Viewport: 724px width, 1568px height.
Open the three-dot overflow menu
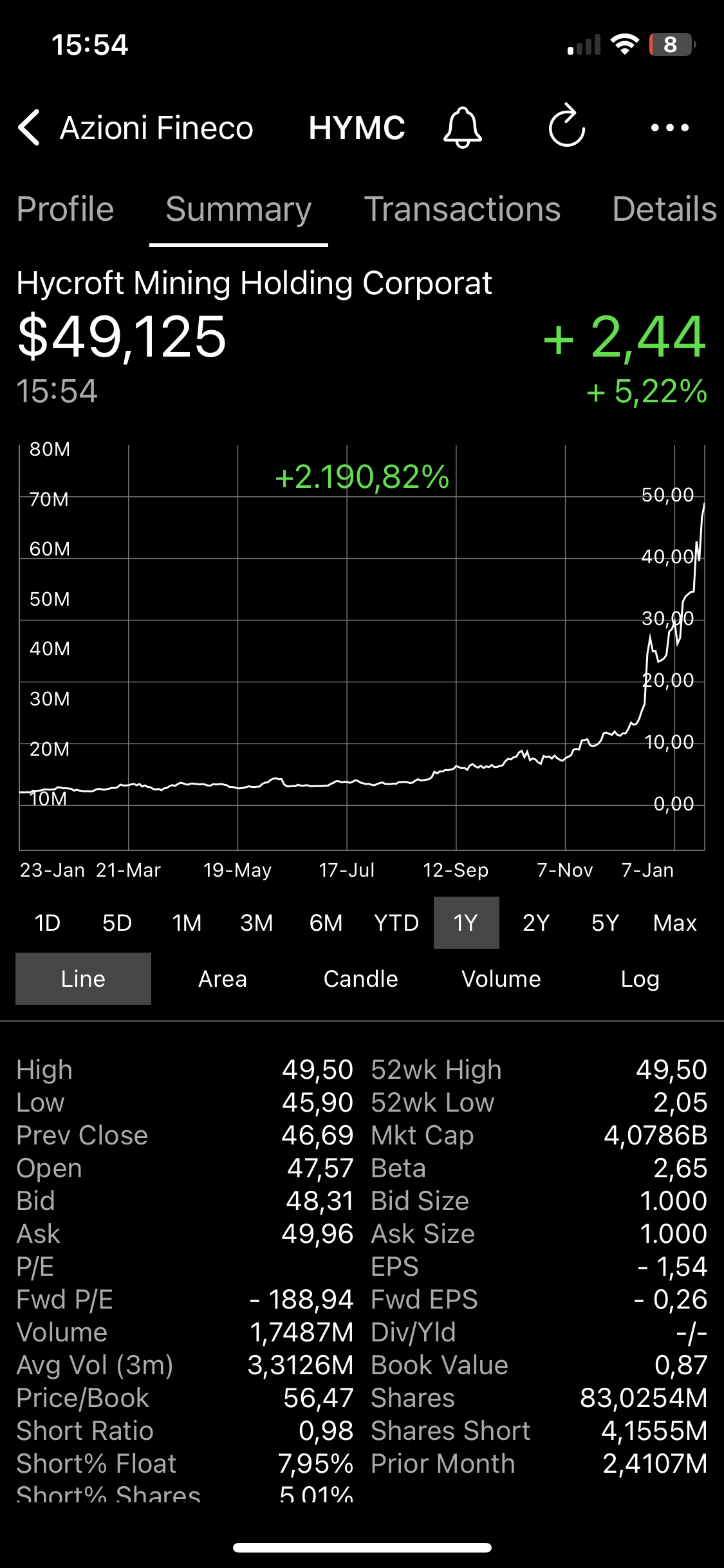(x=669, y=128)
